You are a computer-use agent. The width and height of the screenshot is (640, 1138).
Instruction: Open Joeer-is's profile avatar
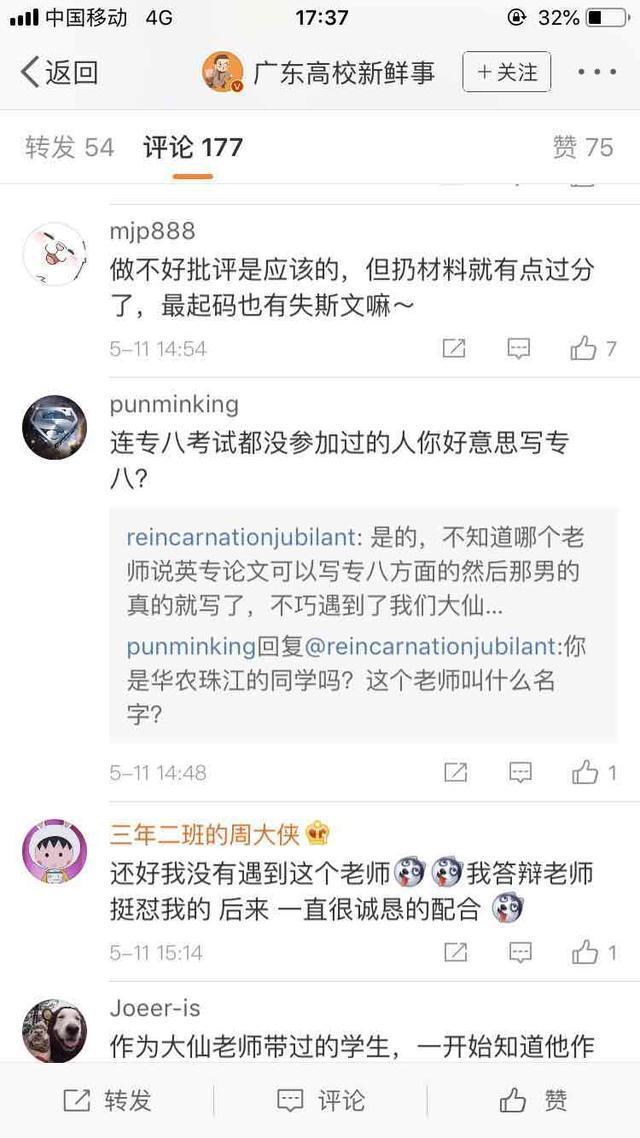tap(54, 1031)
